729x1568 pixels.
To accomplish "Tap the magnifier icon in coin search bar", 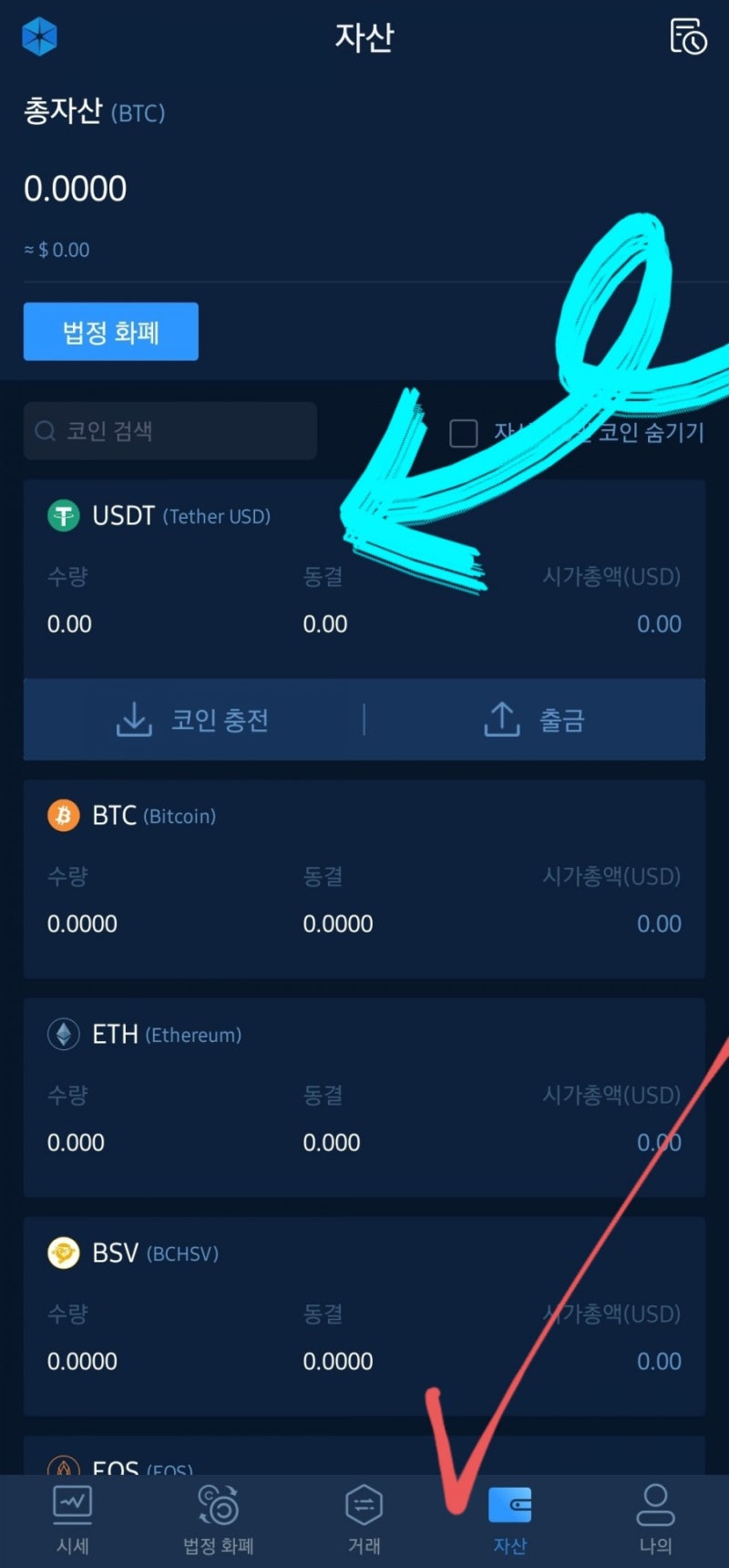I will click(x=45, y=430).
